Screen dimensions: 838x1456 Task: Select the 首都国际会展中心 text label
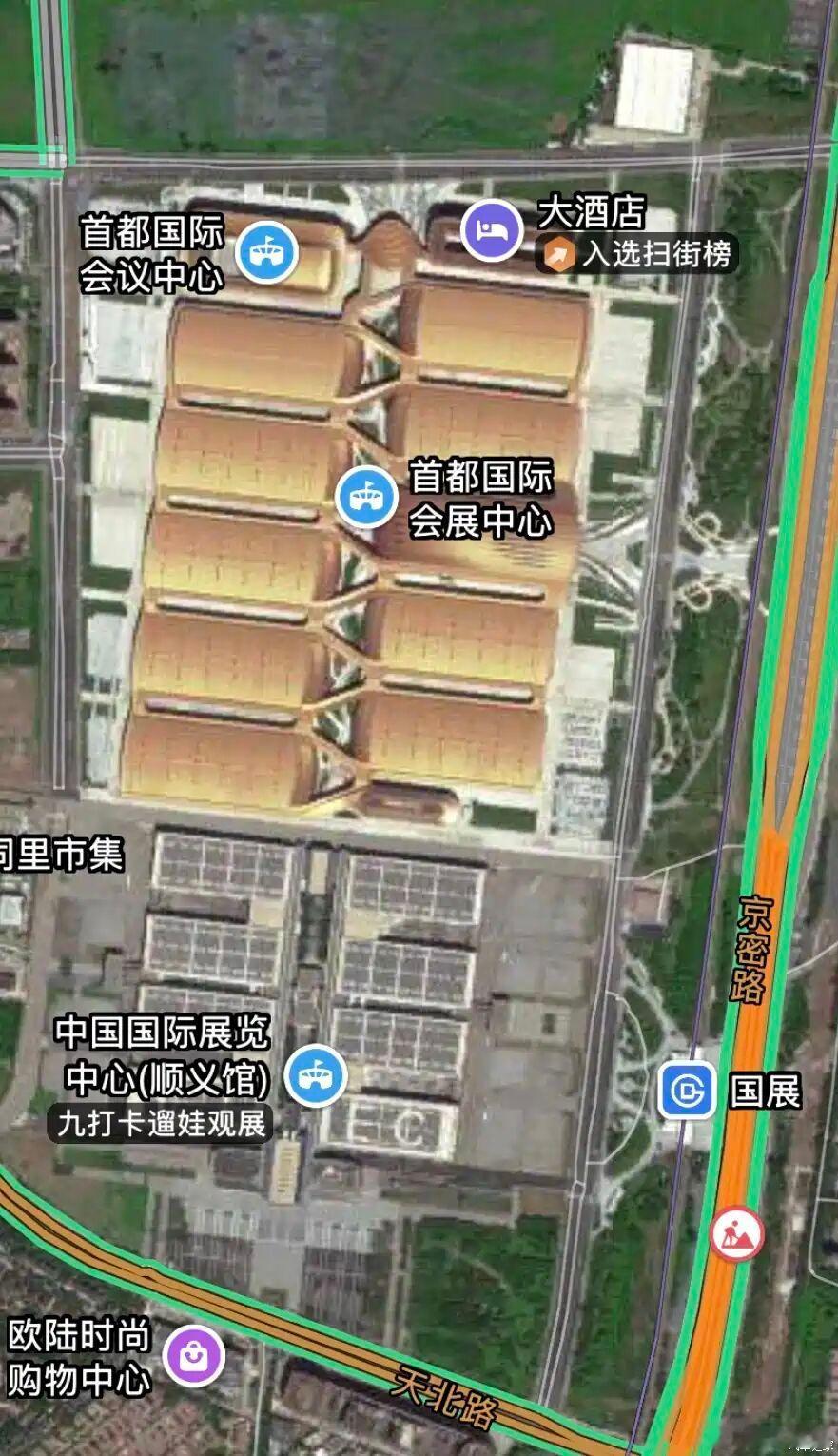481,499
